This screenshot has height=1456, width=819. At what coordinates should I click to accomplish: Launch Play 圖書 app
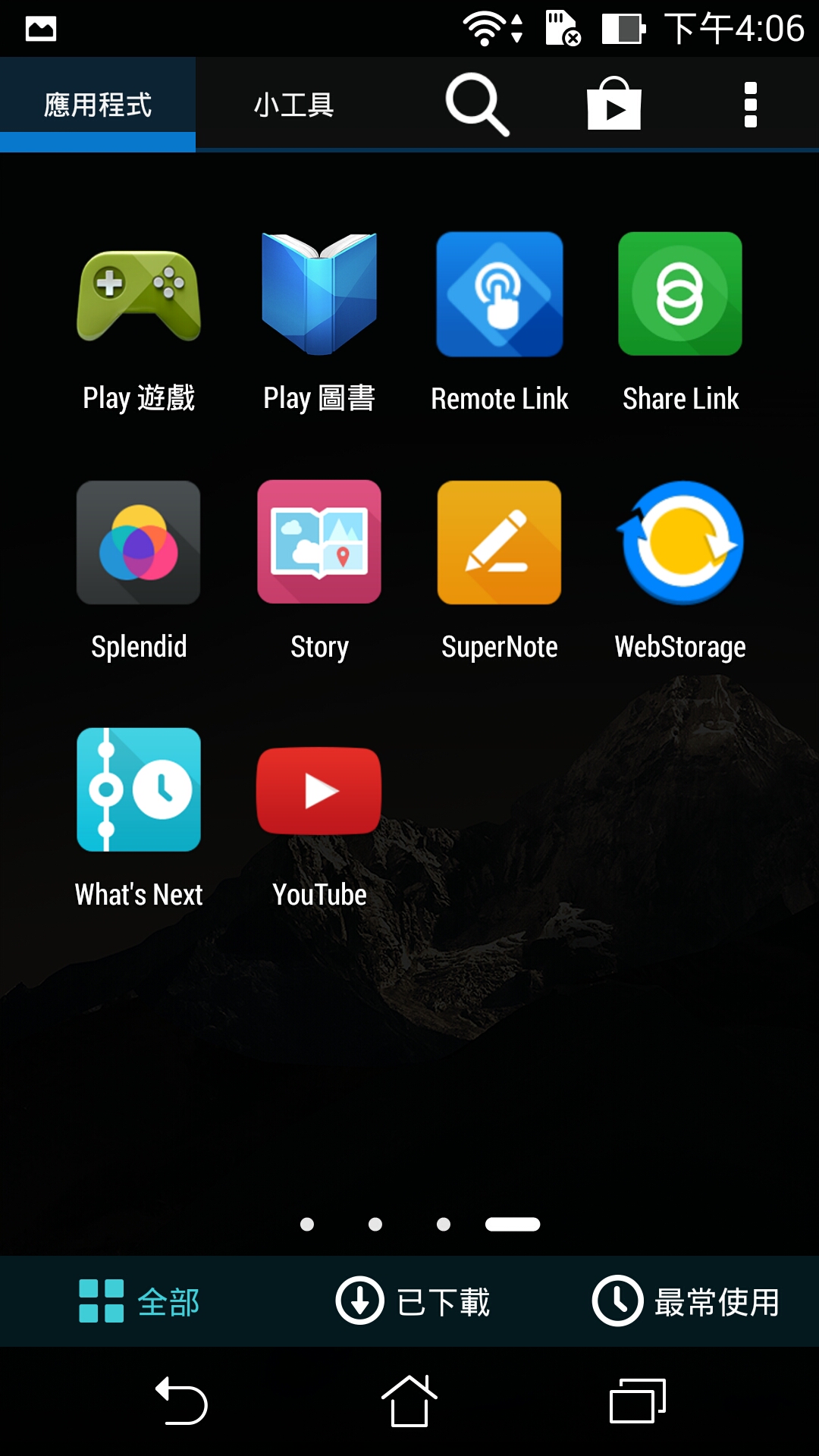pyautogui.click(x=319, y=324)
